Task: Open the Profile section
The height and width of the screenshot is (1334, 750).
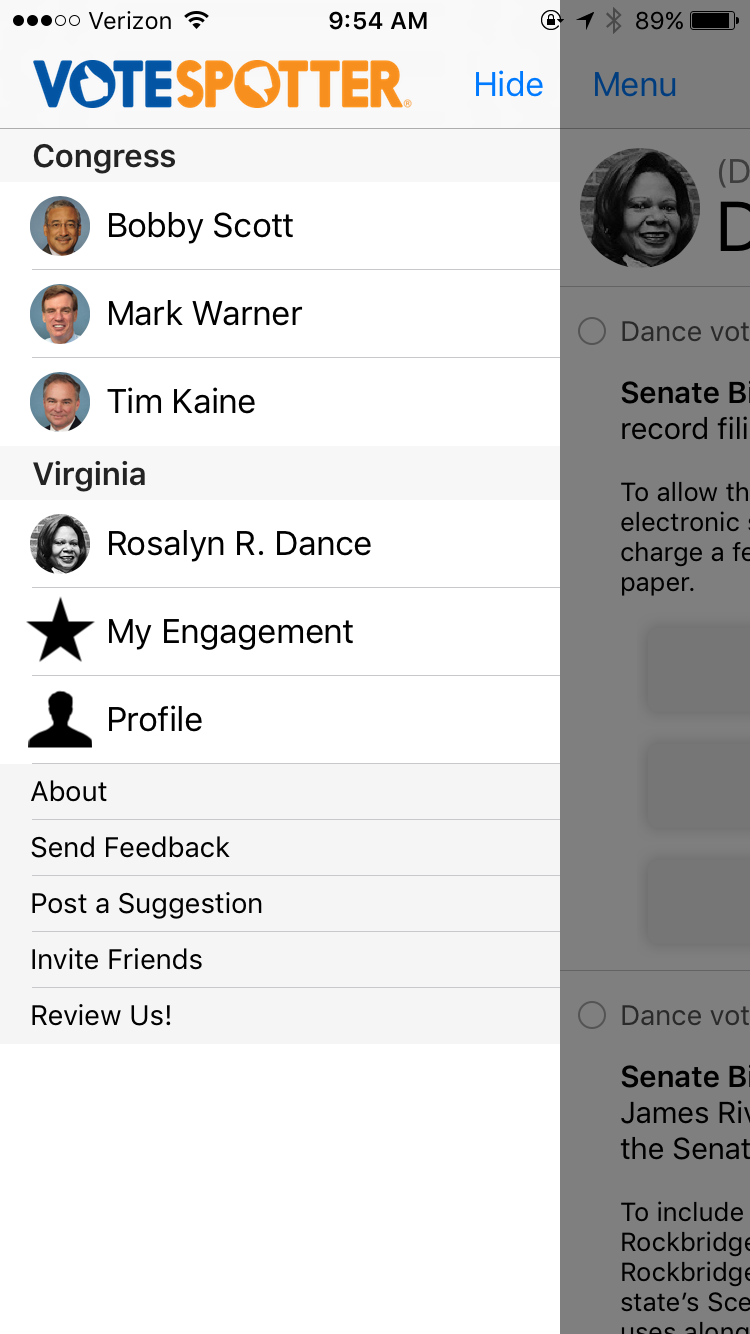Action: click(x=280, y=720)
